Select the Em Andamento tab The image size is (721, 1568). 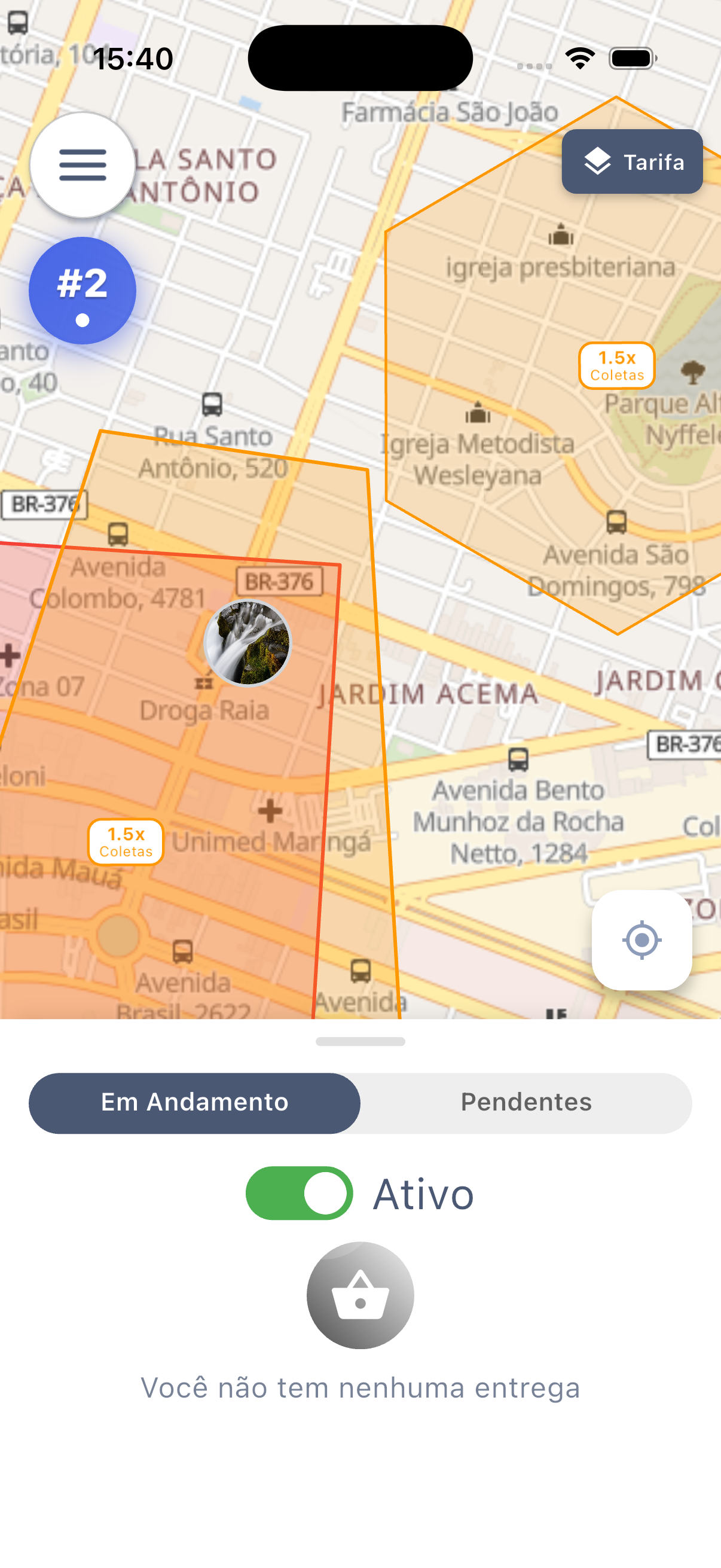(x=194, y=1102)
